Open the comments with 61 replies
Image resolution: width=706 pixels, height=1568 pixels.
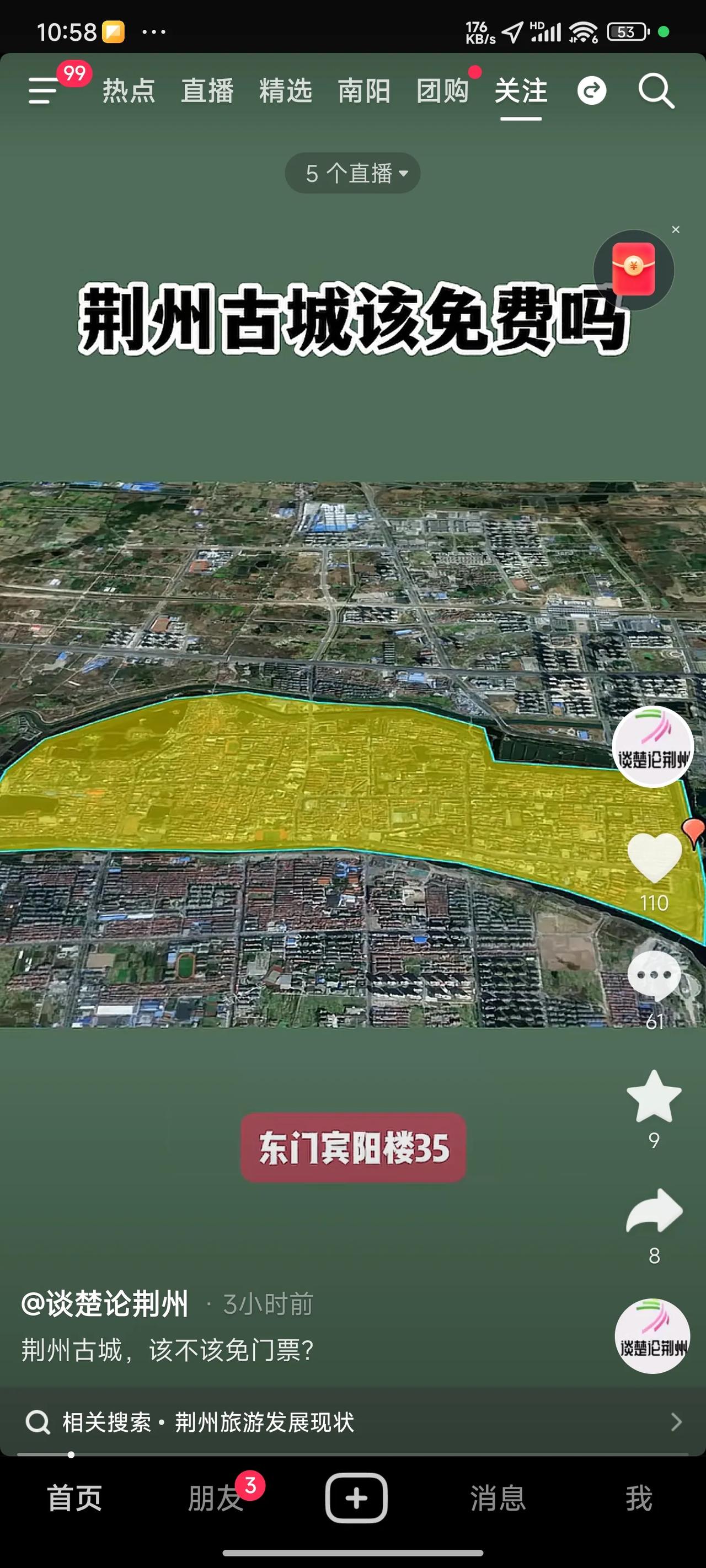pyautogui.click(x=654, y=976)
